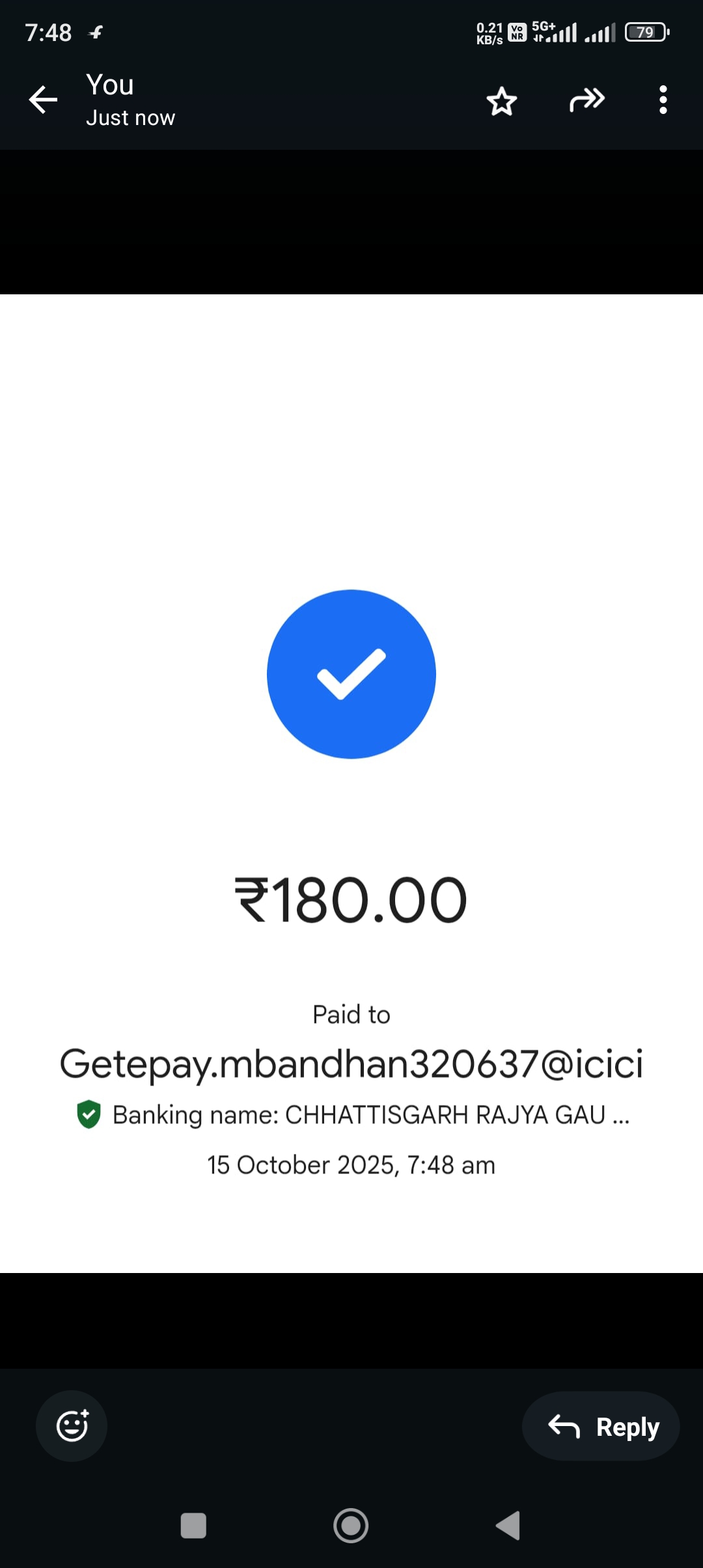This screenshot has height=1568, width=703.
Task: Forward this image to another chat
Action: point(586,100)
